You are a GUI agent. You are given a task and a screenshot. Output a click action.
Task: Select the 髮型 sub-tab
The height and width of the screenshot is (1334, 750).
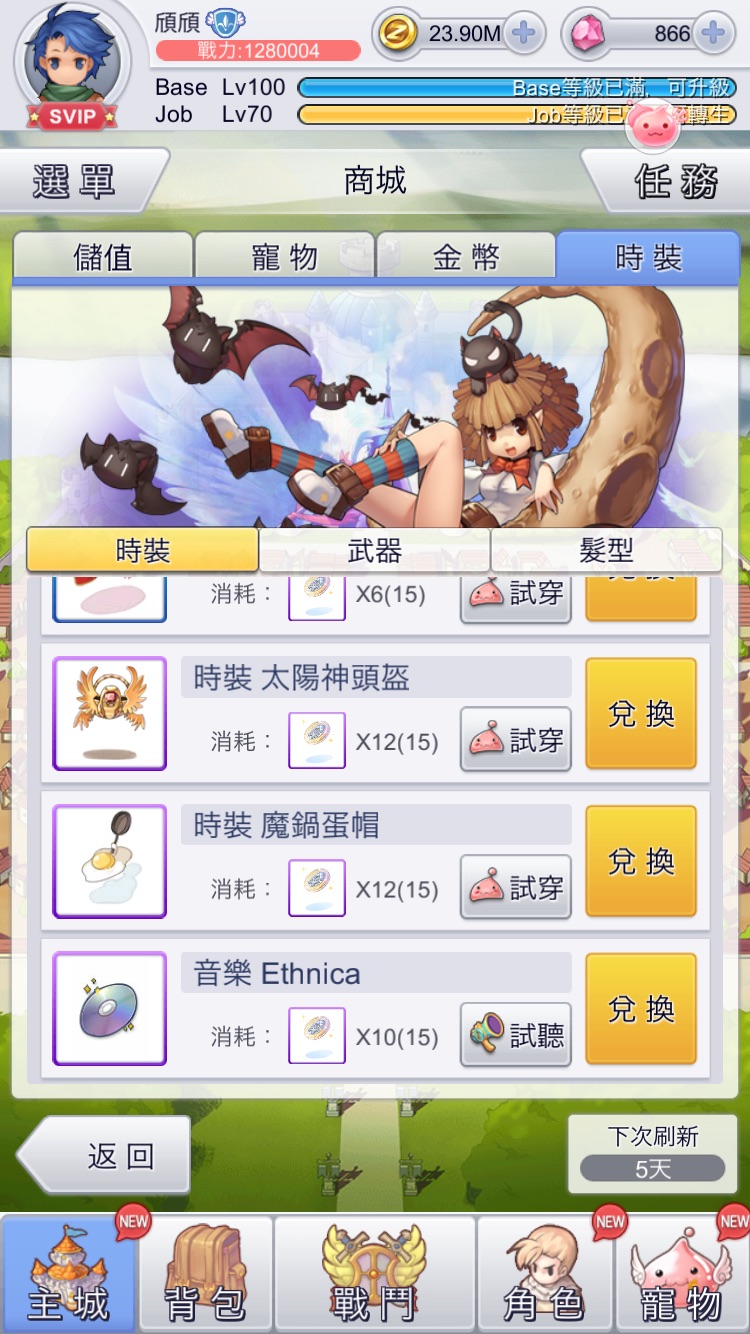(606, 550)
